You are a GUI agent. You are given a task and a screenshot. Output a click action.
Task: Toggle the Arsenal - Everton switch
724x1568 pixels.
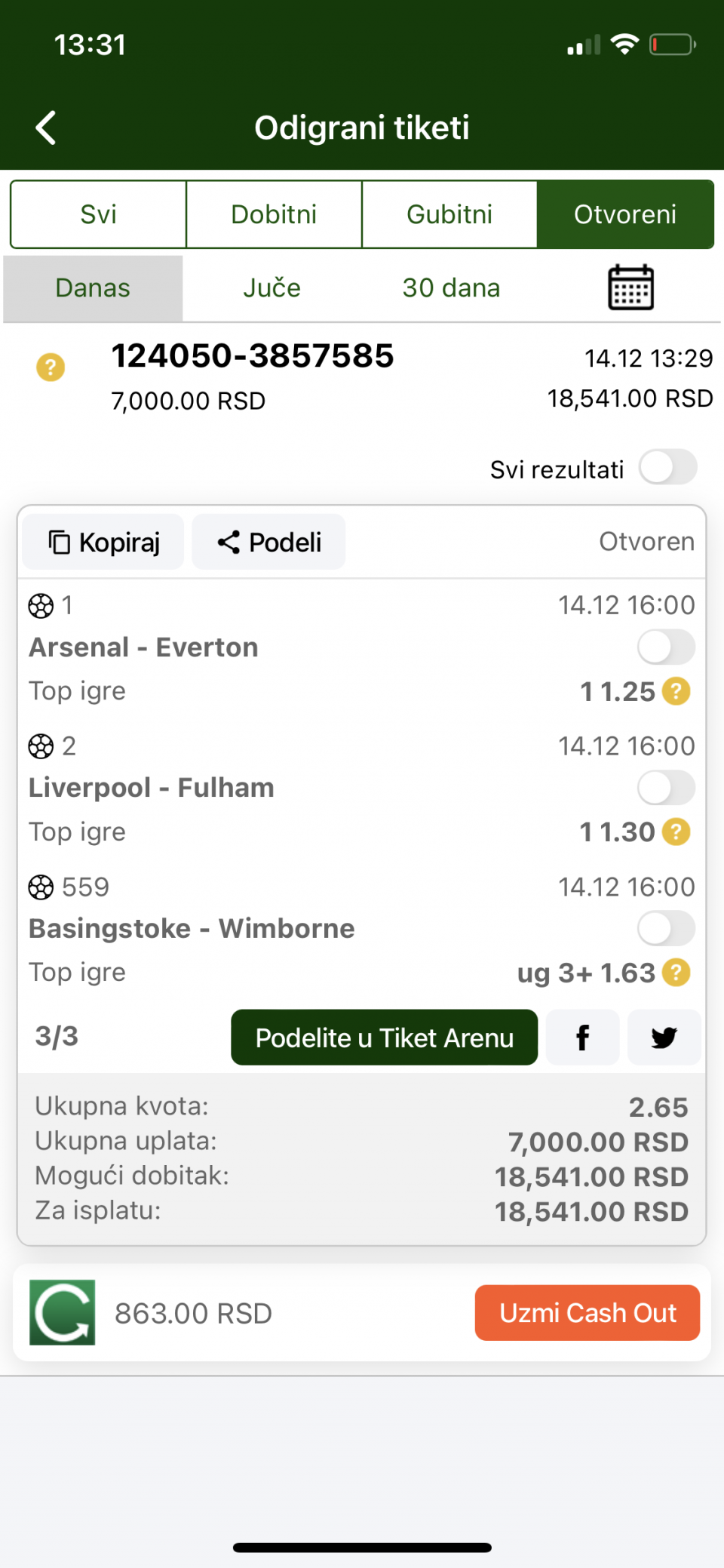point(666,647)
